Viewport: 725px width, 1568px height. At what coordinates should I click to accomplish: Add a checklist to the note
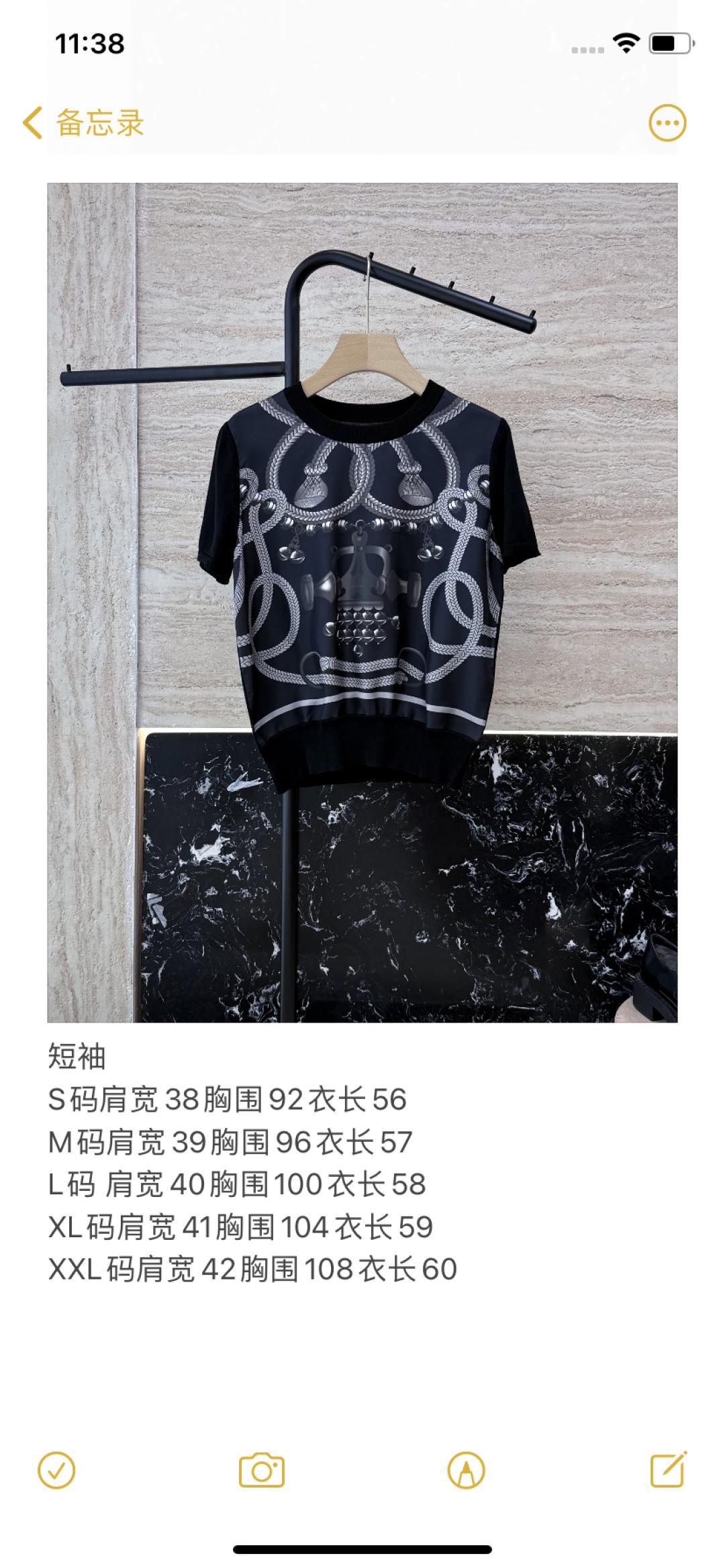[56, 1471]
